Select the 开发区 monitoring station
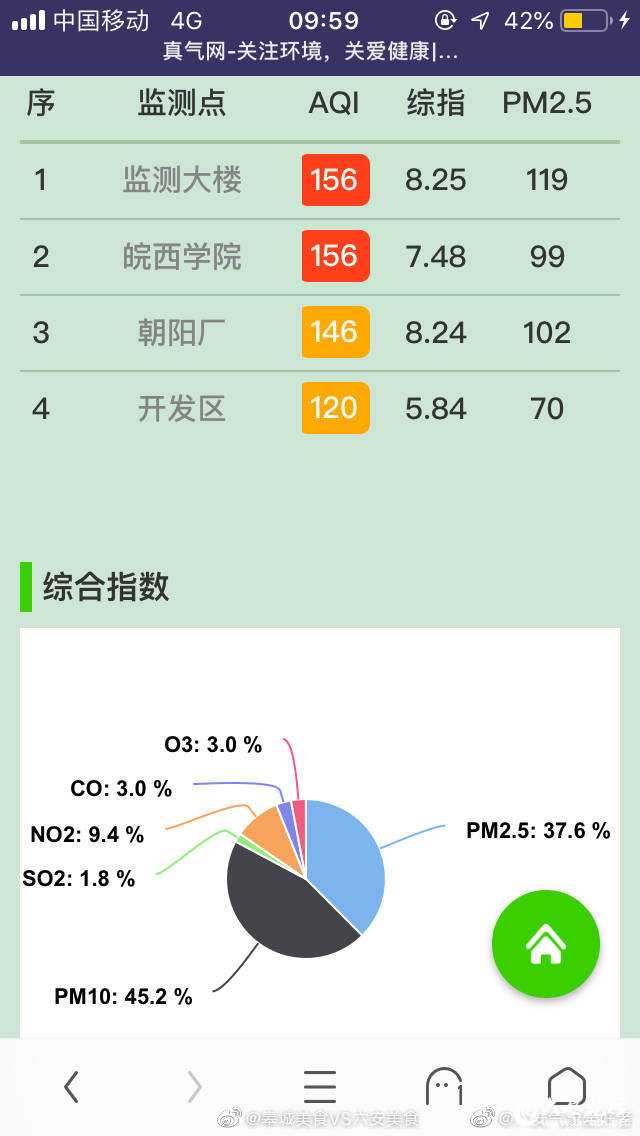Image resolution: width=640 pixels, height=1136 pixels. pos(182,409)
